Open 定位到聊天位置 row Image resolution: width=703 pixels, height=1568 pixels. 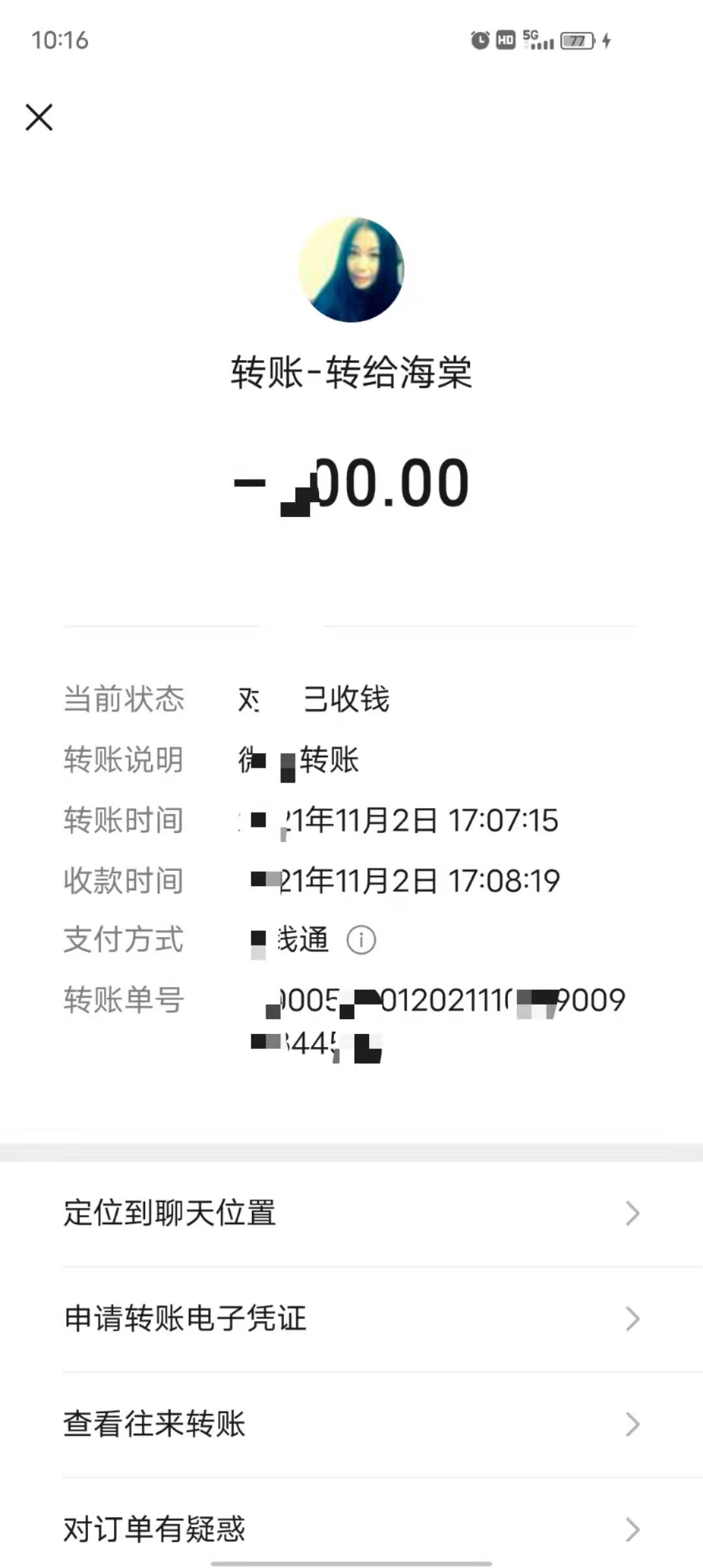(x=351, y=1213)
